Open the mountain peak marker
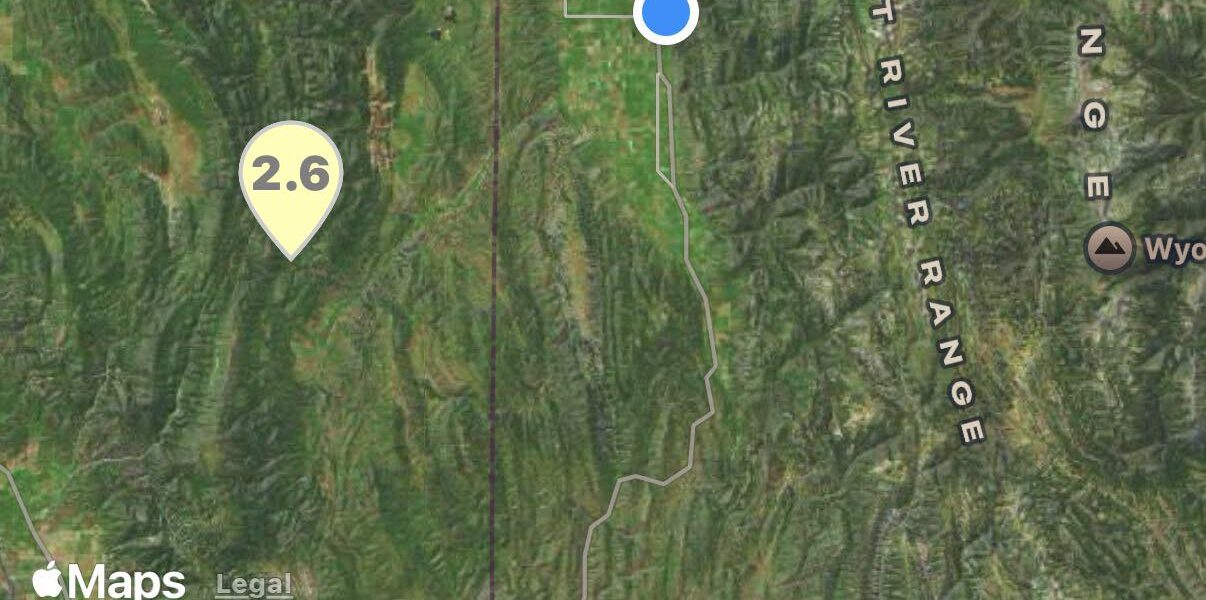The height and width of the screenshot is (600, 1206). point(1109,248)
